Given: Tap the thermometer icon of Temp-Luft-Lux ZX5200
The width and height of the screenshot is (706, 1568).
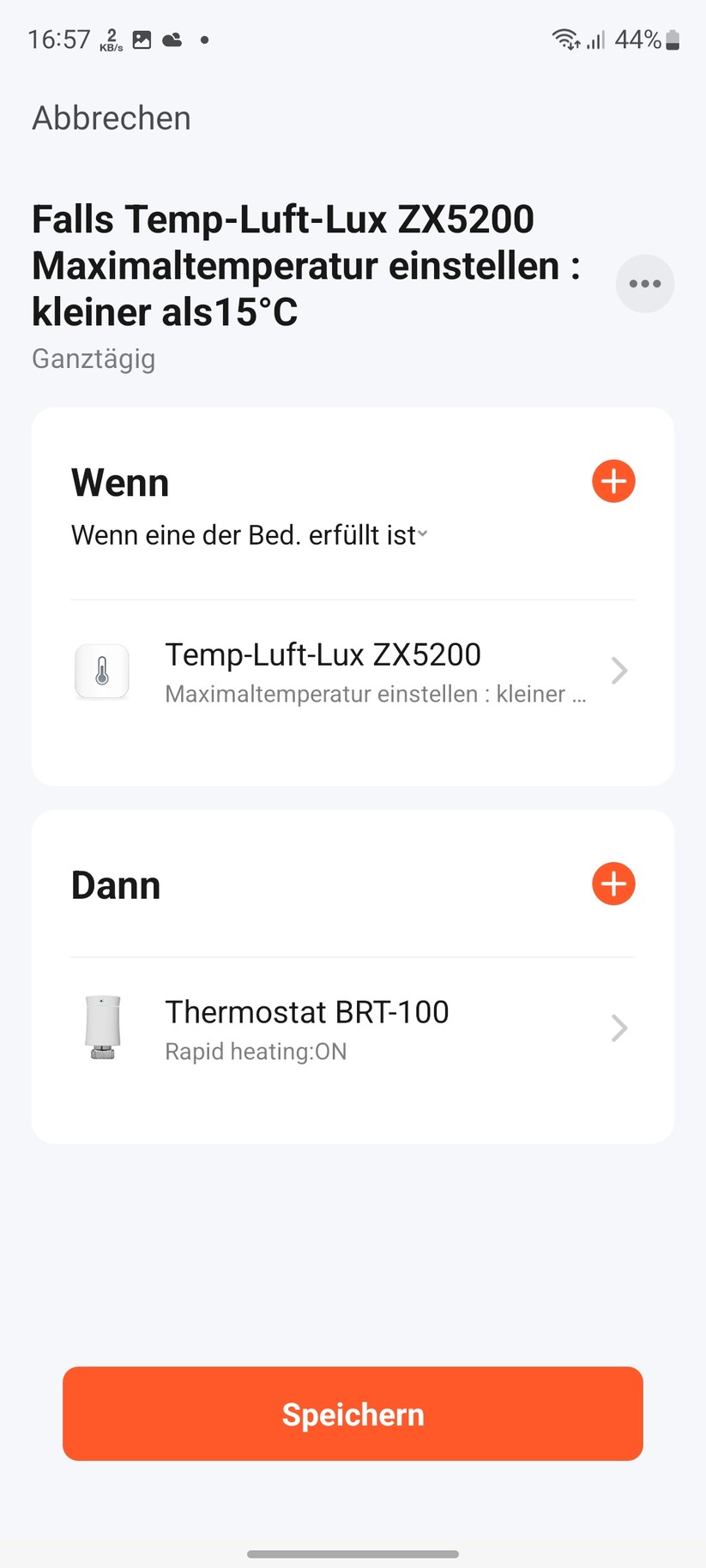Looking at the screenshot, I should pyautogui.click(x=101, y=671).
